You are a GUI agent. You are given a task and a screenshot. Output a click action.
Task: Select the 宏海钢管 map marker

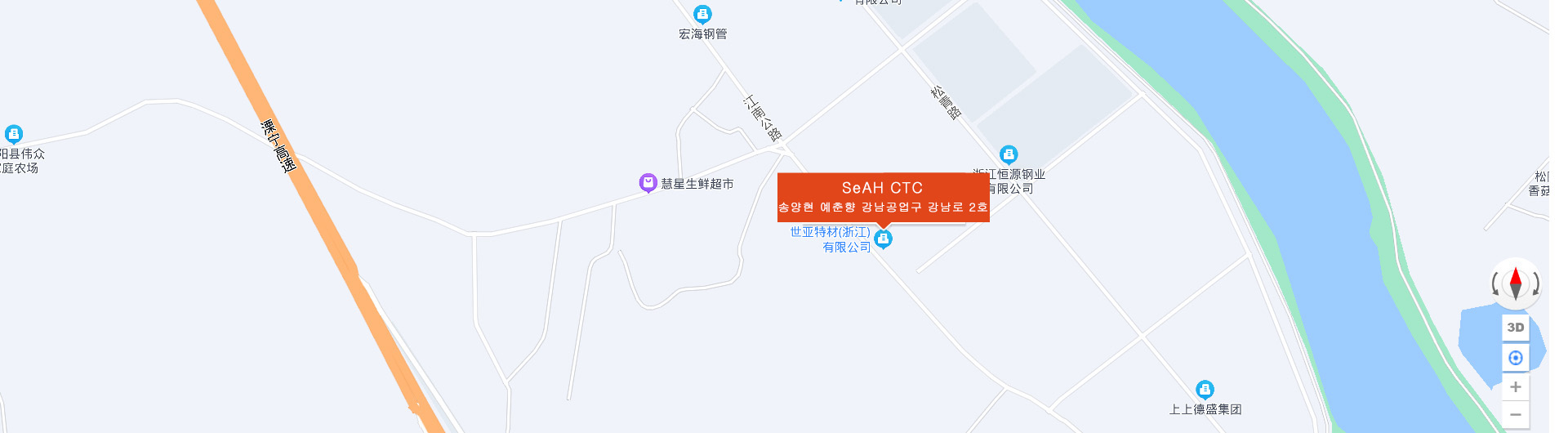pos(702,14)
